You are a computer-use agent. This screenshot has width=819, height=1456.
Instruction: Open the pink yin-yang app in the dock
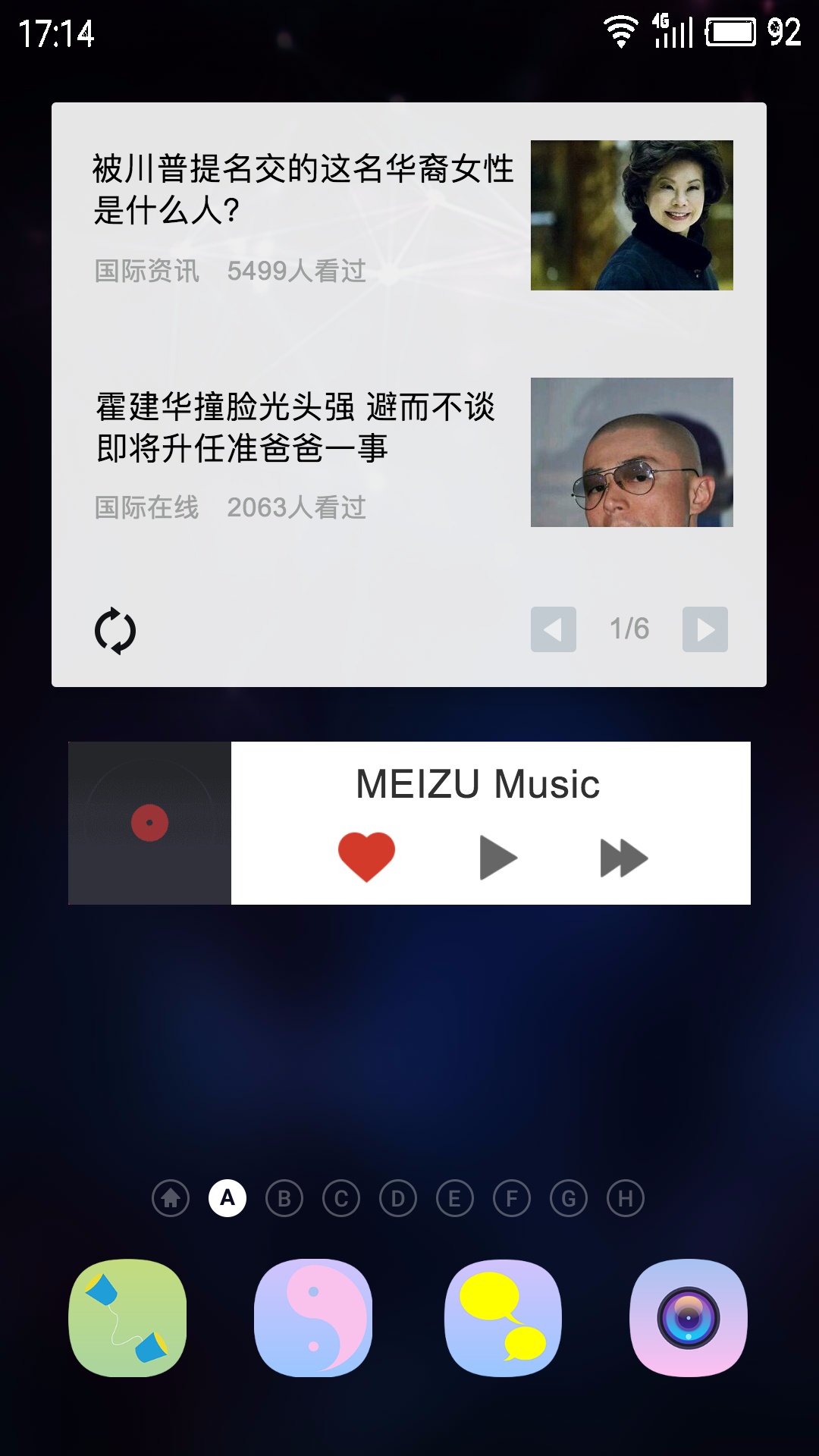pos(313,1318)
